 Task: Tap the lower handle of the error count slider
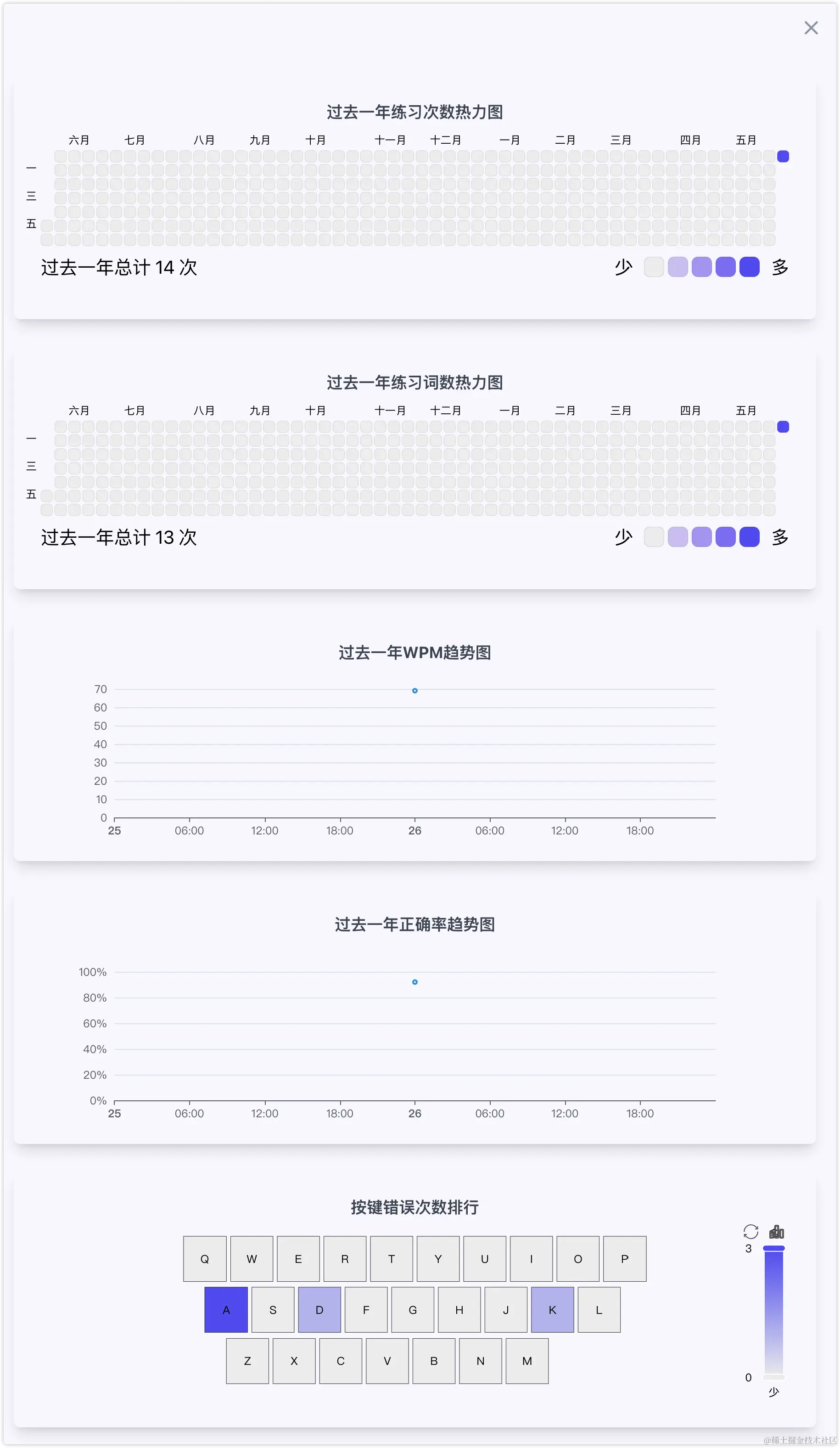click(773, 1377)
